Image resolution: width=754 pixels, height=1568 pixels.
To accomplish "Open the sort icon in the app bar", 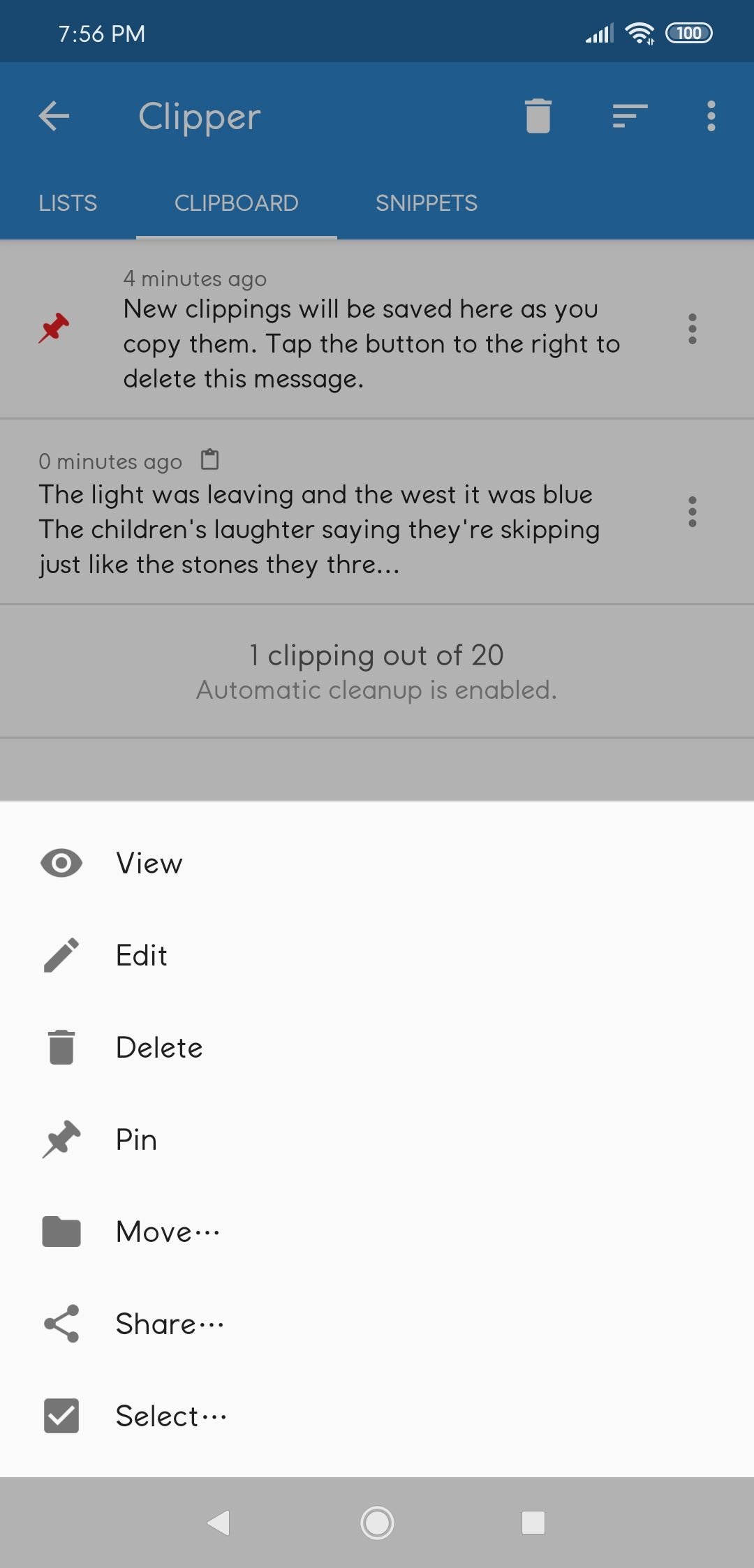I will coord(630,116).
